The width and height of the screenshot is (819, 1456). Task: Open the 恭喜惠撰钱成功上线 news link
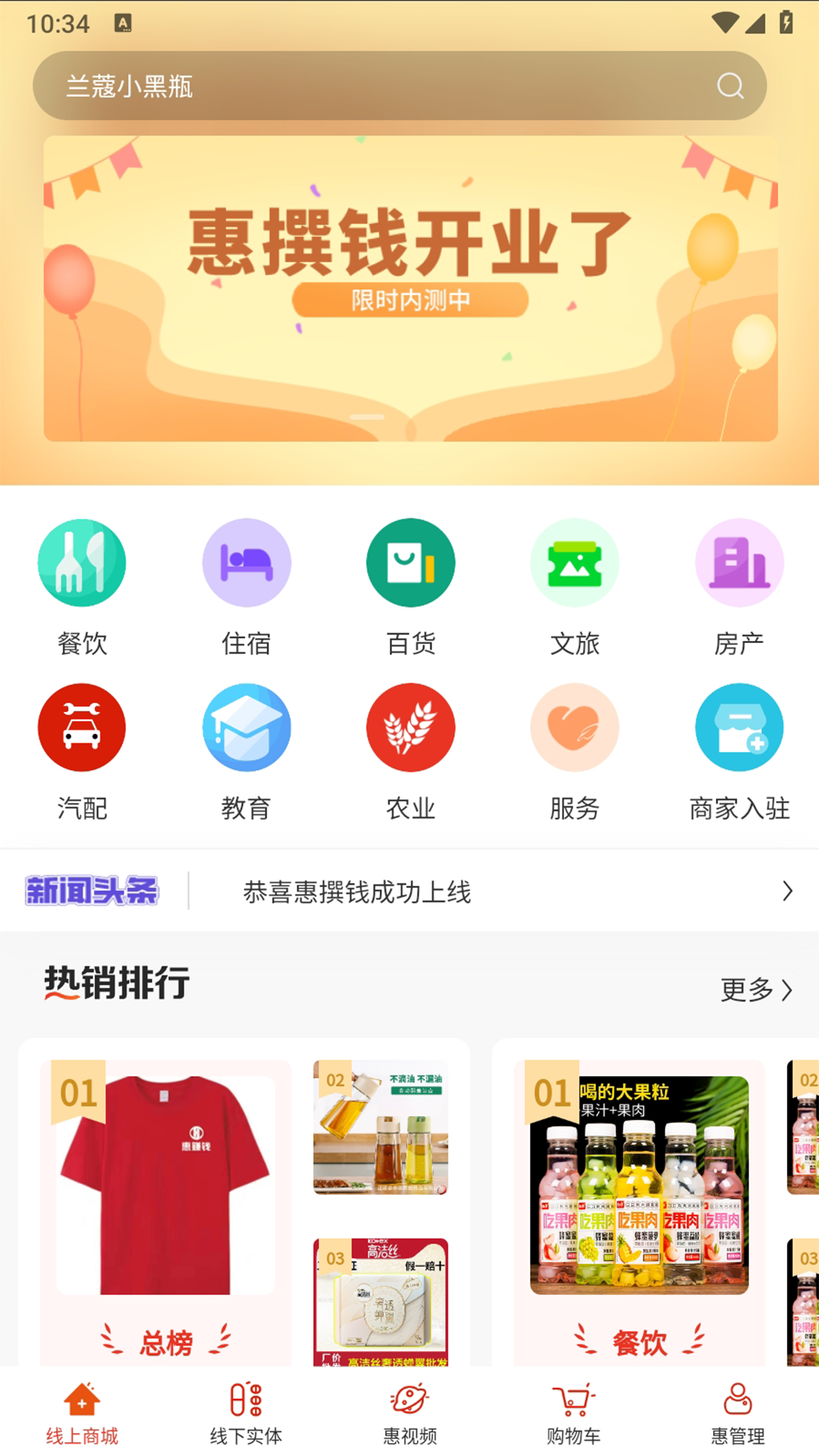[x=358, y=893]
